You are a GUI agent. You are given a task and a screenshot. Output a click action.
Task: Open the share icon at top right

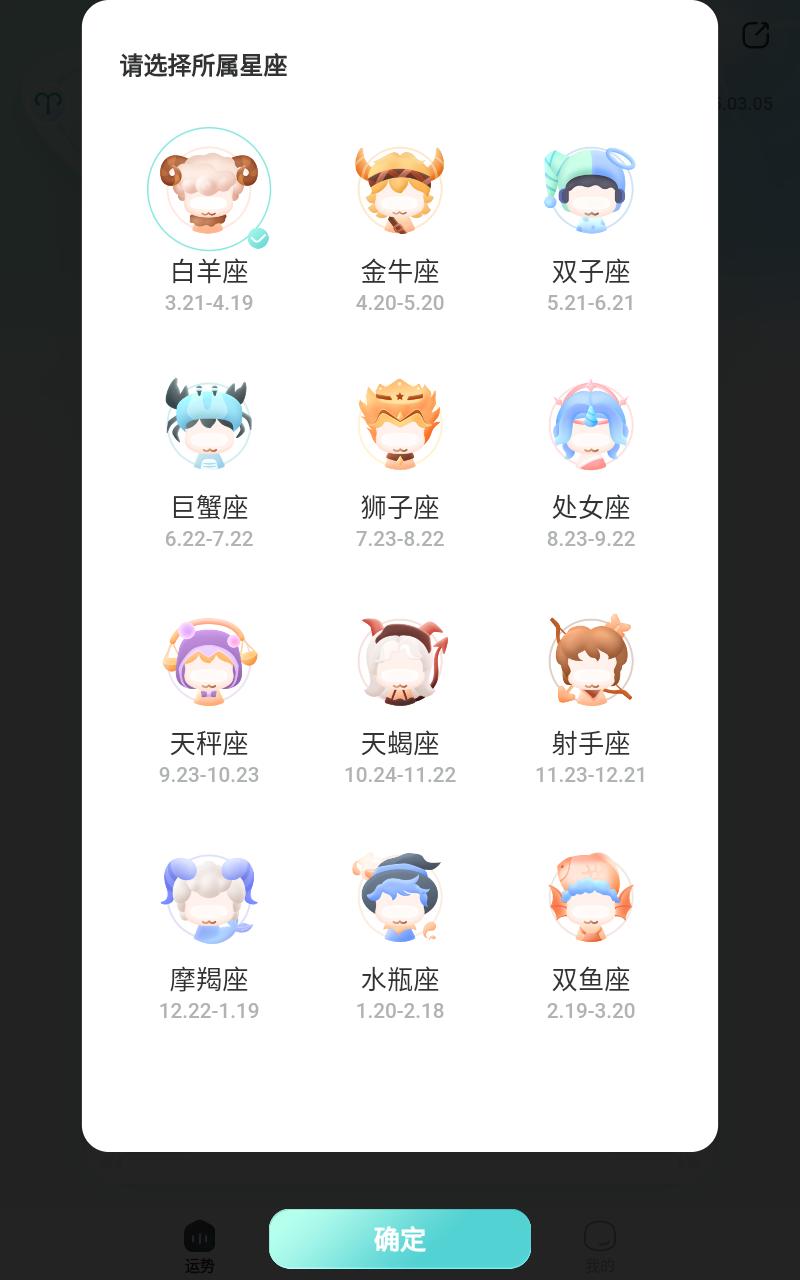pyautogui.click(x=755, y=36)
